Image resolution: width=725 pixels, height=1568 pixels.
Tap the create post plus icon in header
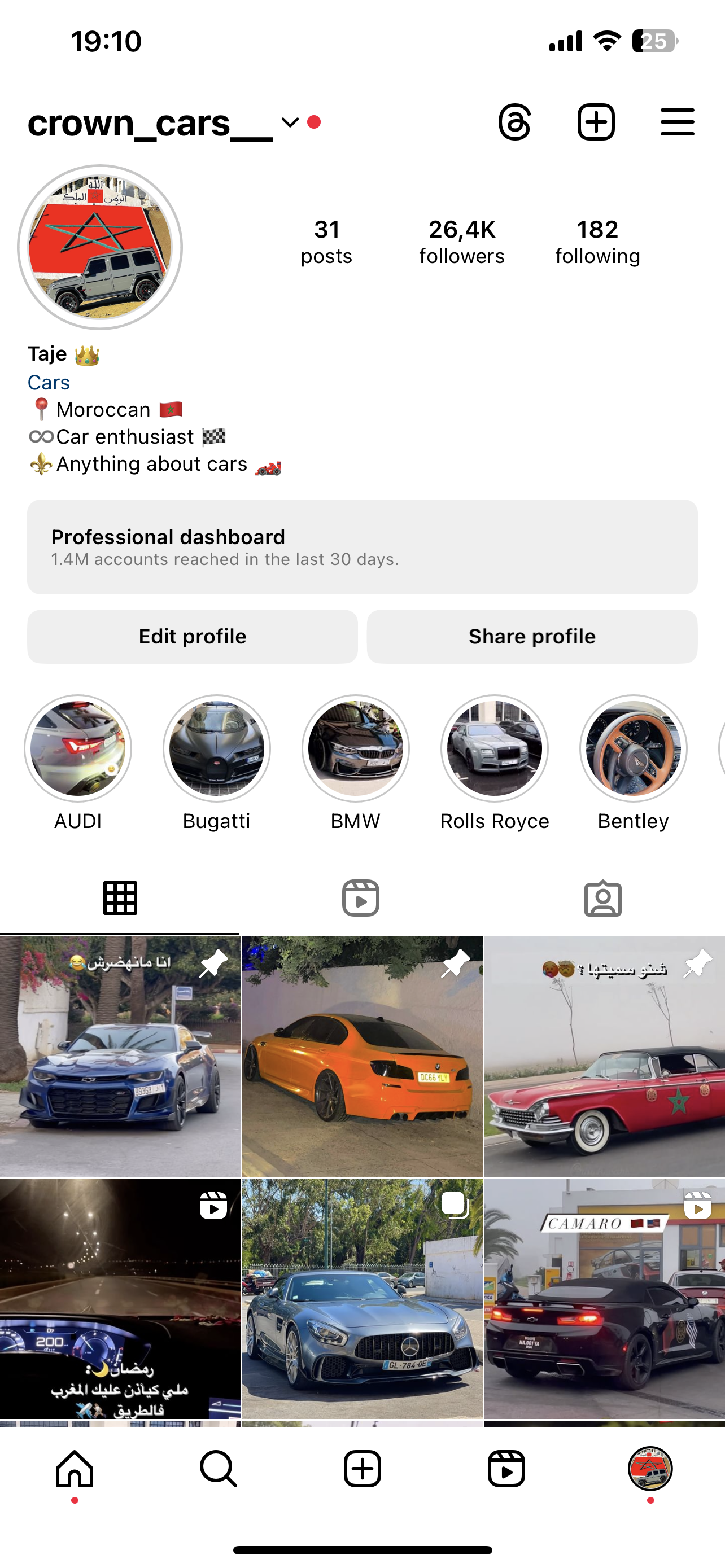click(596, 122)
